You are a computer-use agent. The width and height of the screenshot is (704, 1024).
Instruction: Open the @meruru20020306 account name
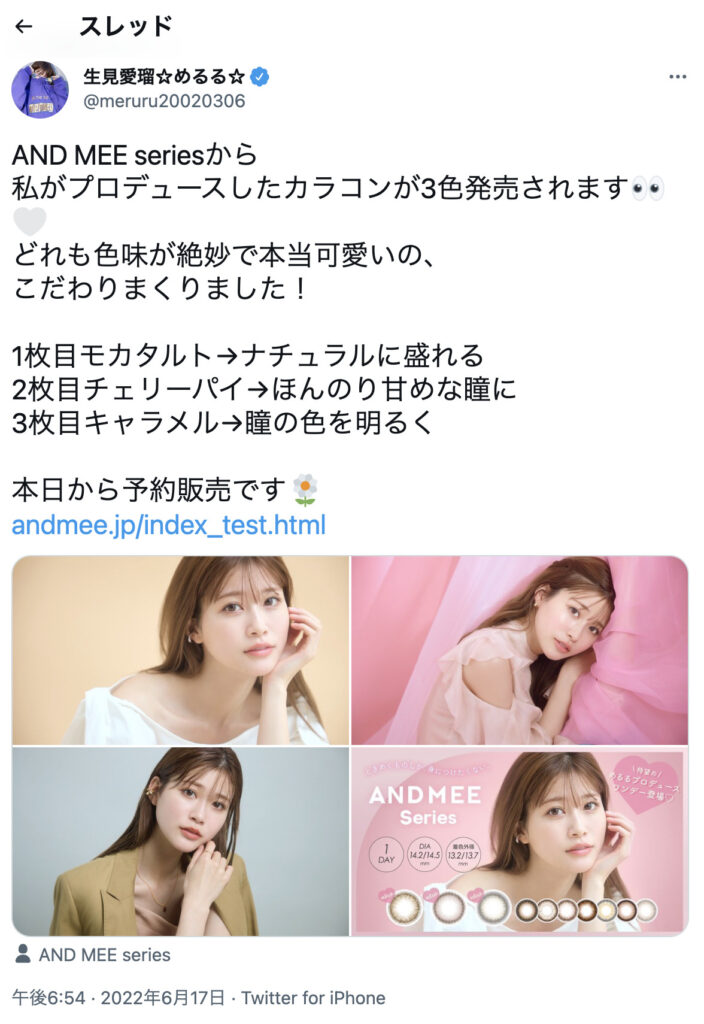pyautogui.click(x=164, y=101)
